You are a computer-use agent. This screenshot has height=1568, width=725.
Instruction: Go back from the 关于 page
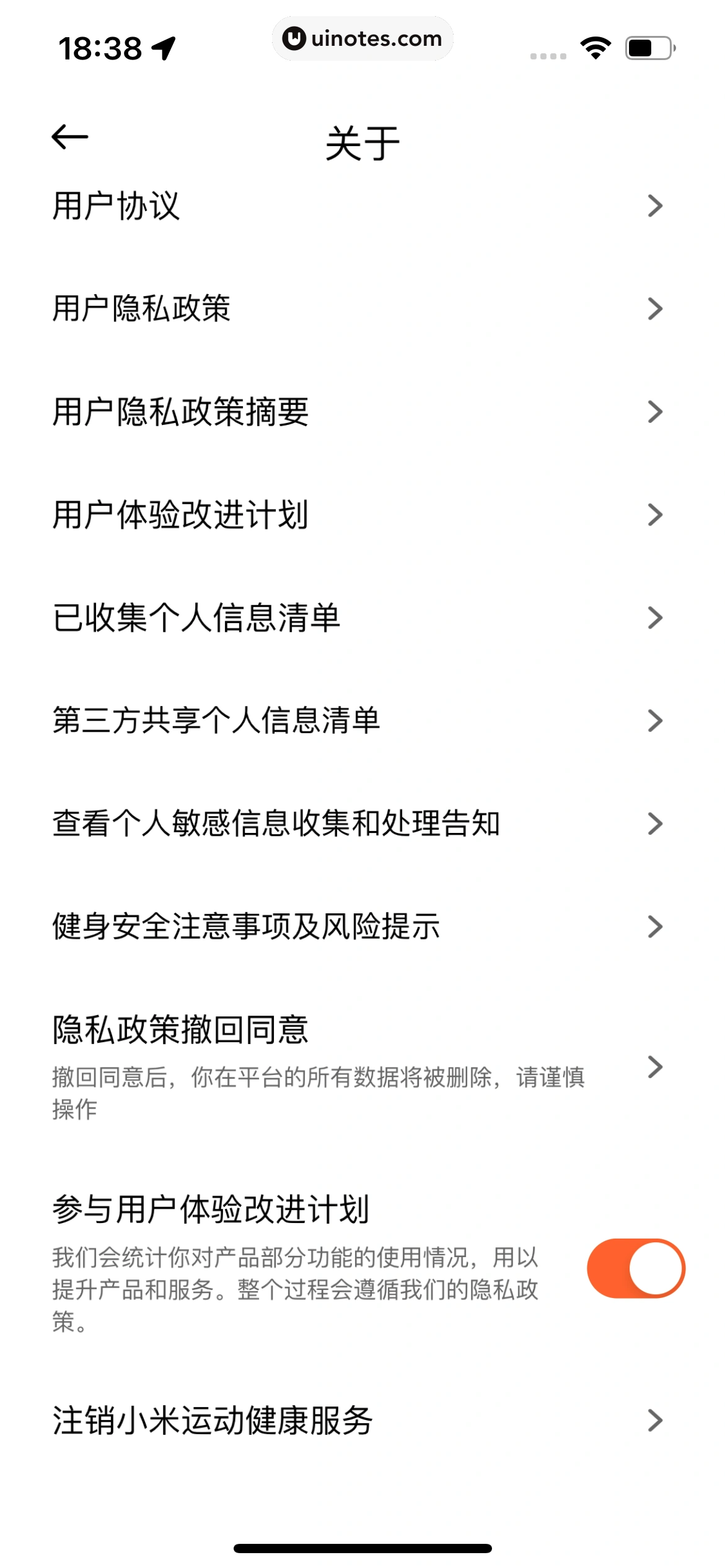[x=69, y=137]
